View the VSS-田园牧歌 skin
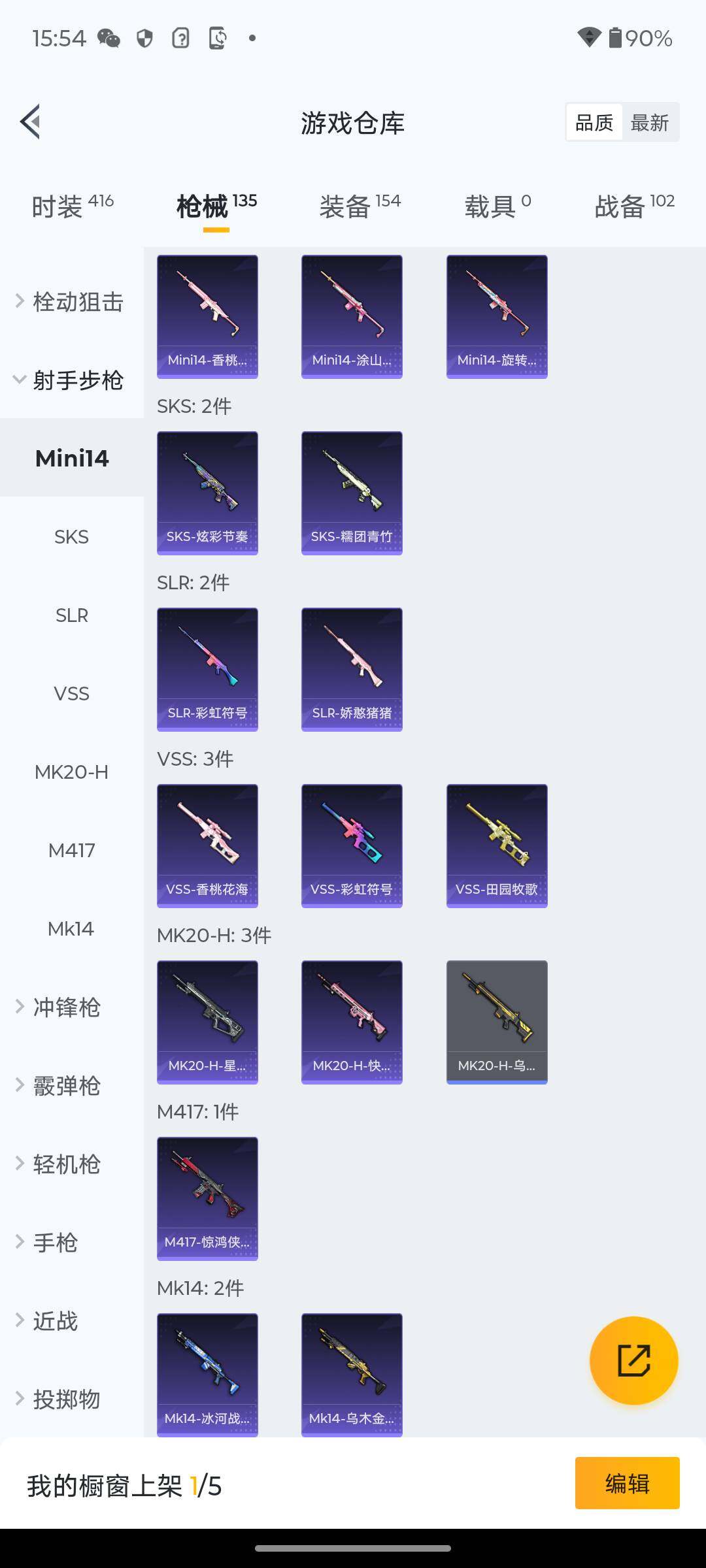706x1568 pixels. [497, 846]
